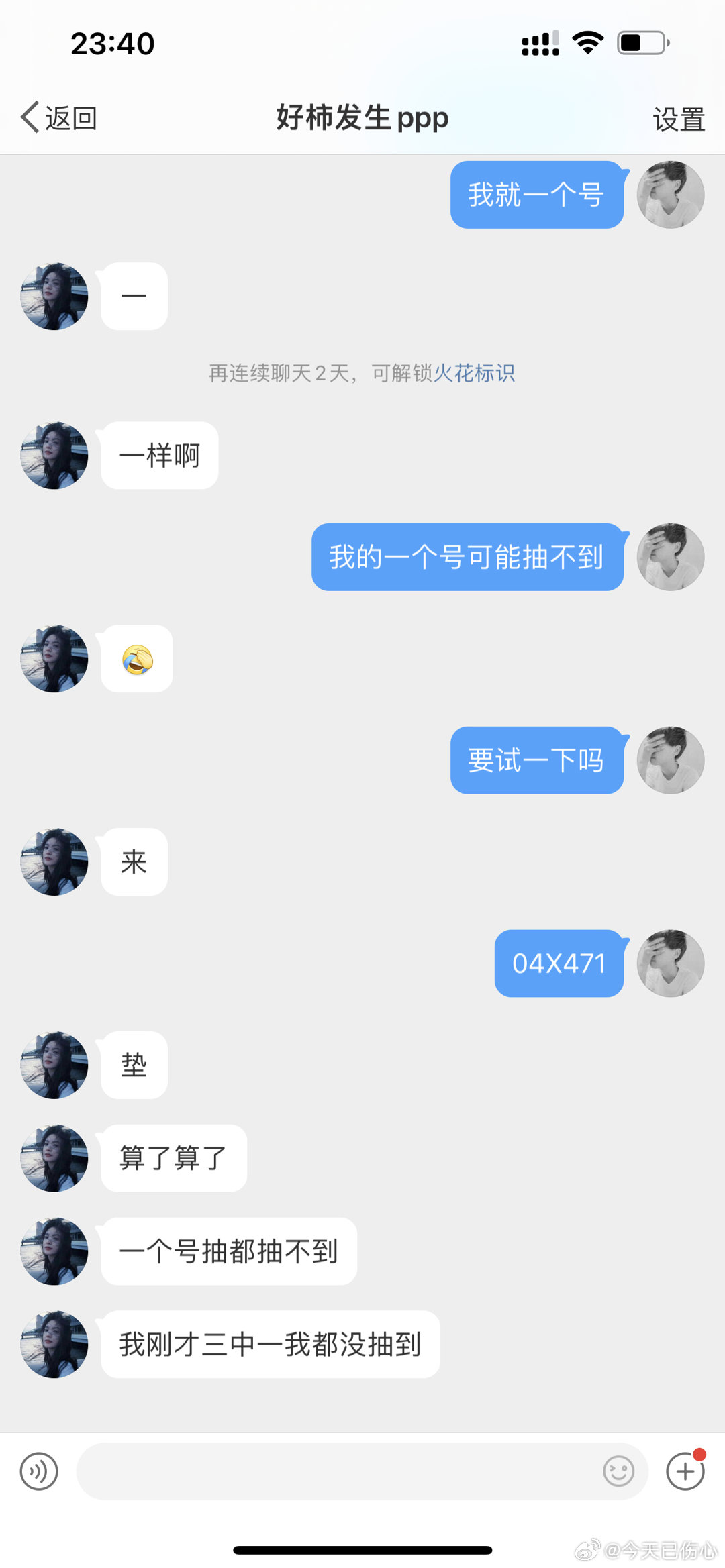This screenshot has width=725, height=1568.
Task: Open the plus attachment menu
Action: (685, 1471)
